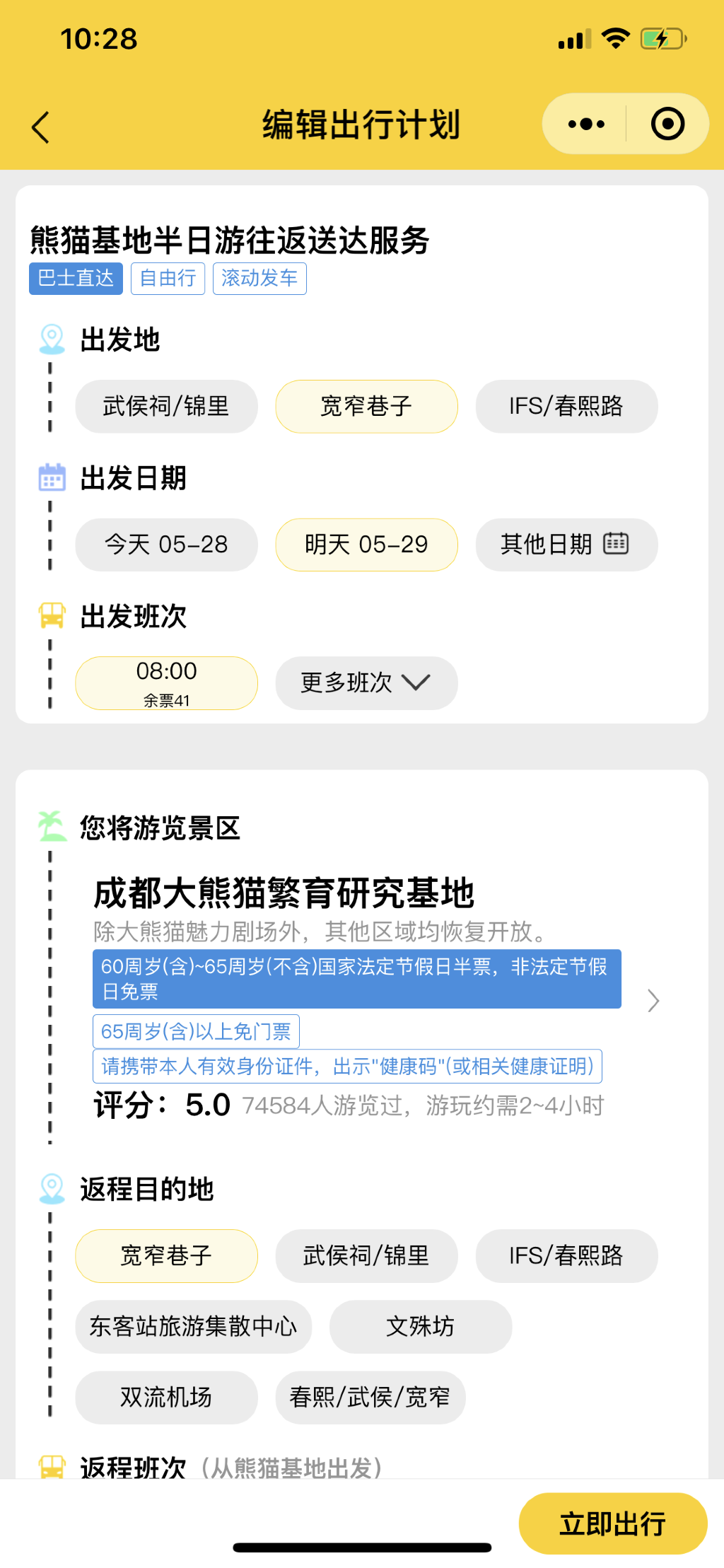Select the 08:00 departure shift

point(166,683)
